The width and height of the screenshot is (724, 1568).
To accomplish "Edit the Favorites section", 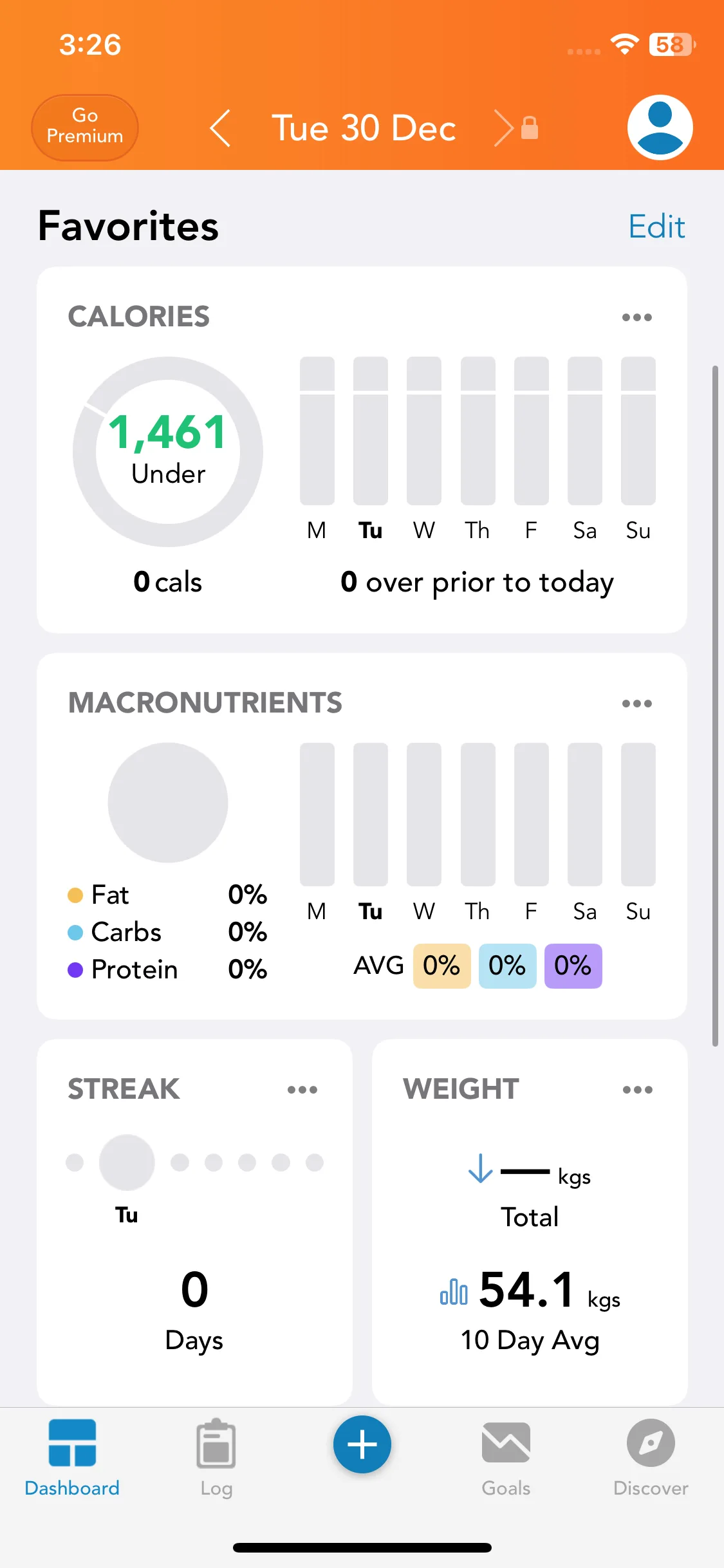I will (x=656, y=227).
